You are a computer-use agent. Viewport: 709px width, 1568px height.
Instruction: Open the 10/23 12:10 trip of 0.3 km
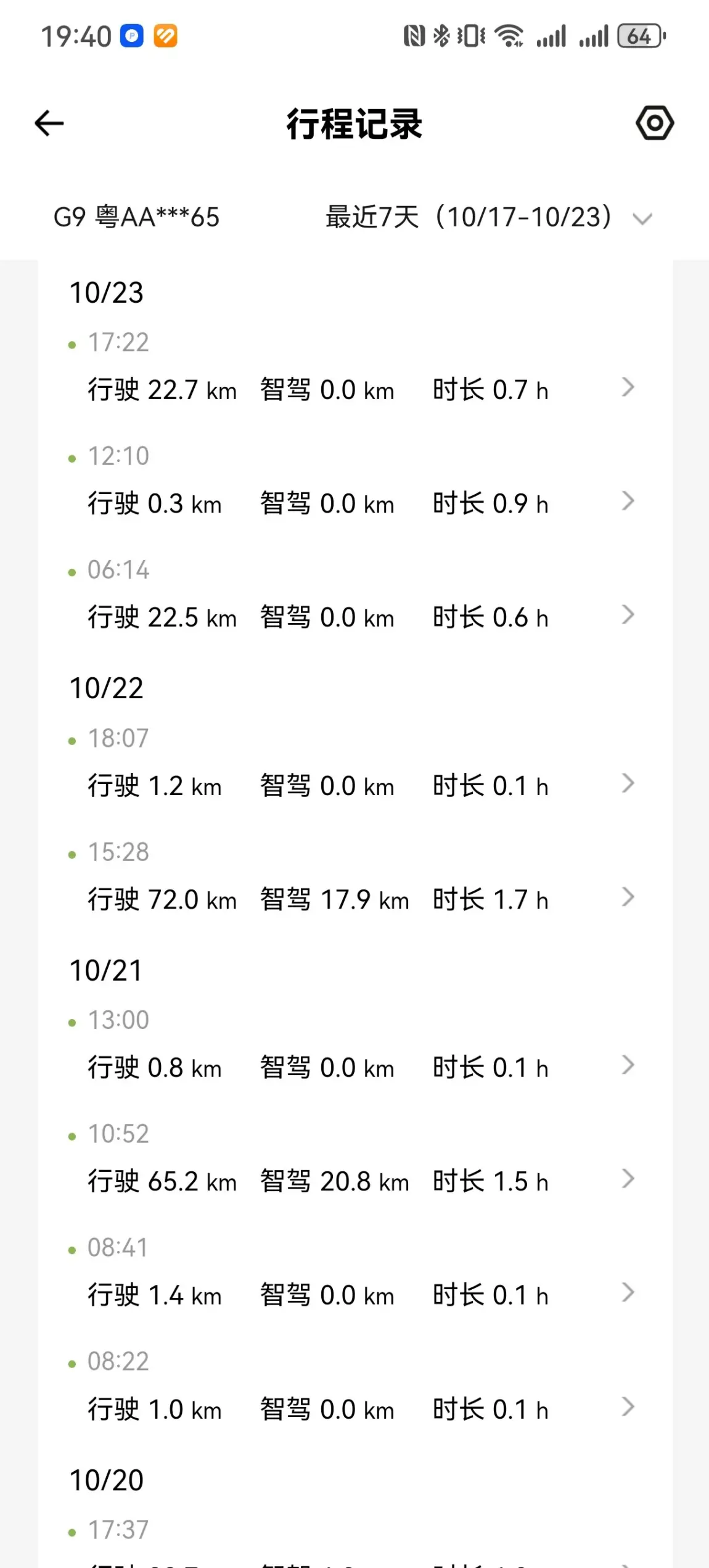pyautogui.click(x=355, y=481)
